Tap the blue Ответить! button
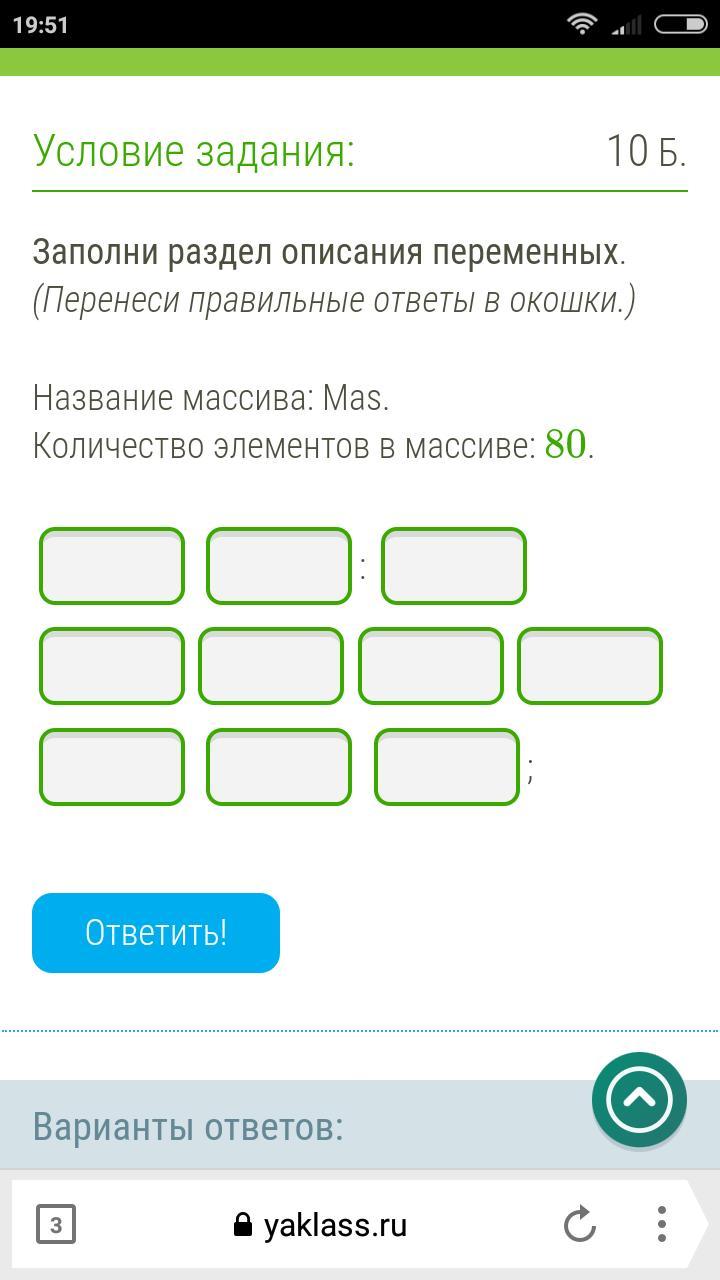The width and height of the screenshot is (720, 1280). (156, 932)
